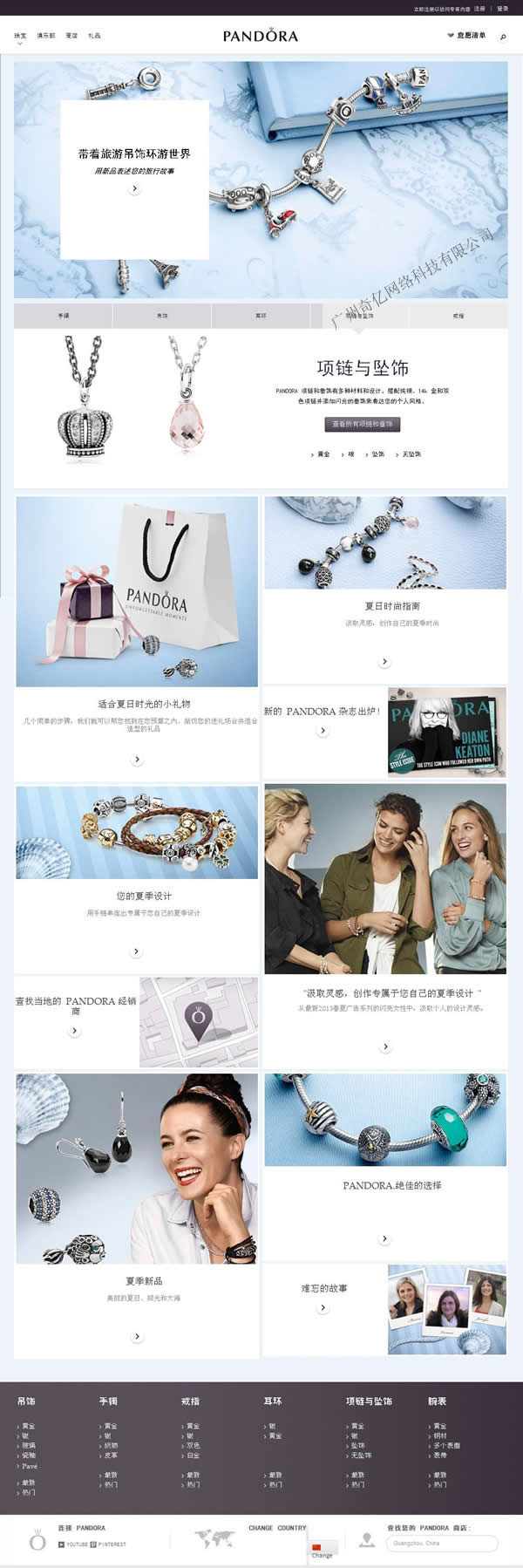Open the search magnifier icon
Viewport: 523px width, 1568px height.
(503, 37)
